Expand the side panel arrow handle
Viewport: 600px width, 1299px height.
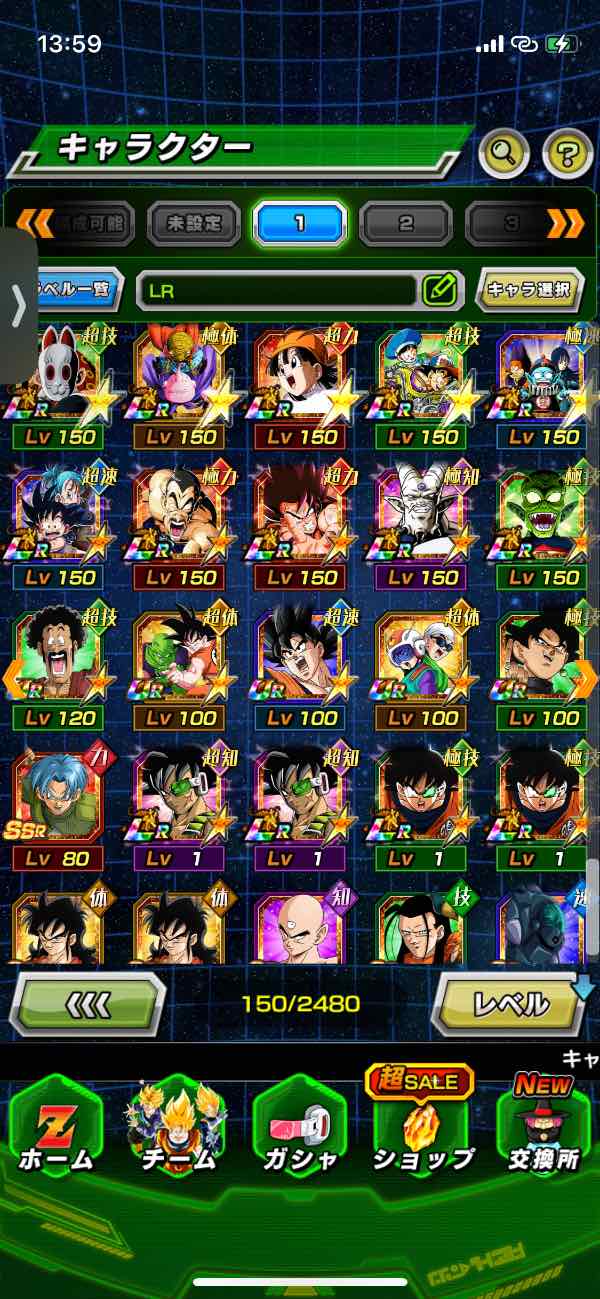coord(17,305)
